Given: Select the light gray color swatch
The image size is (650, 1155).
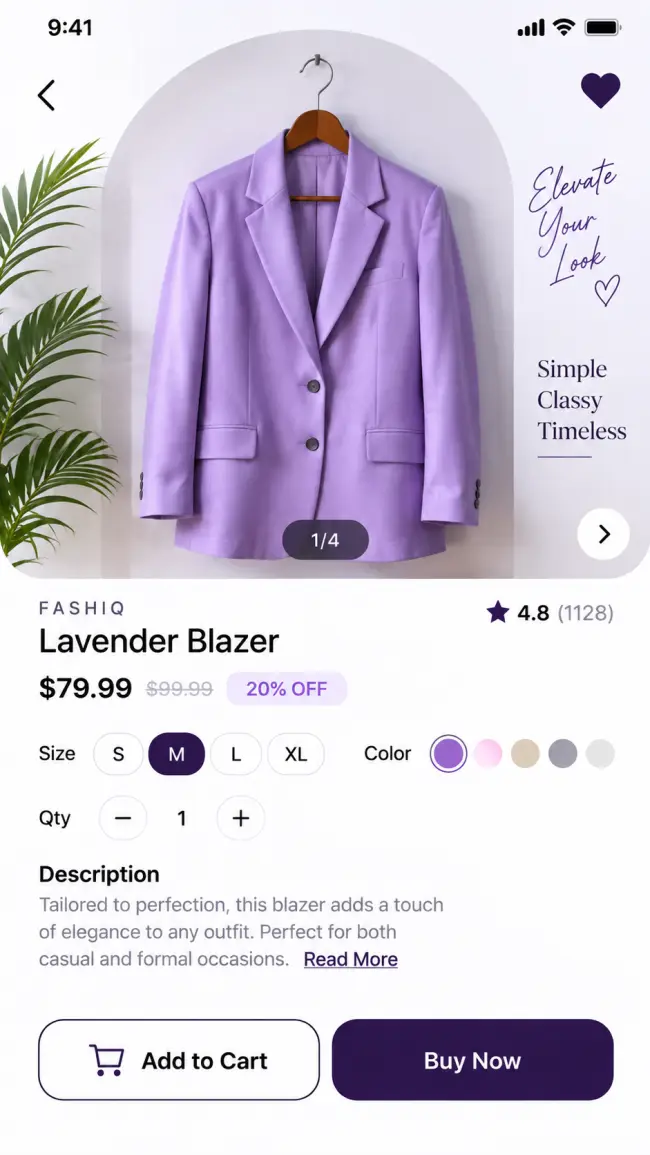Looking at the screenshot, I should tap(600, 754).
